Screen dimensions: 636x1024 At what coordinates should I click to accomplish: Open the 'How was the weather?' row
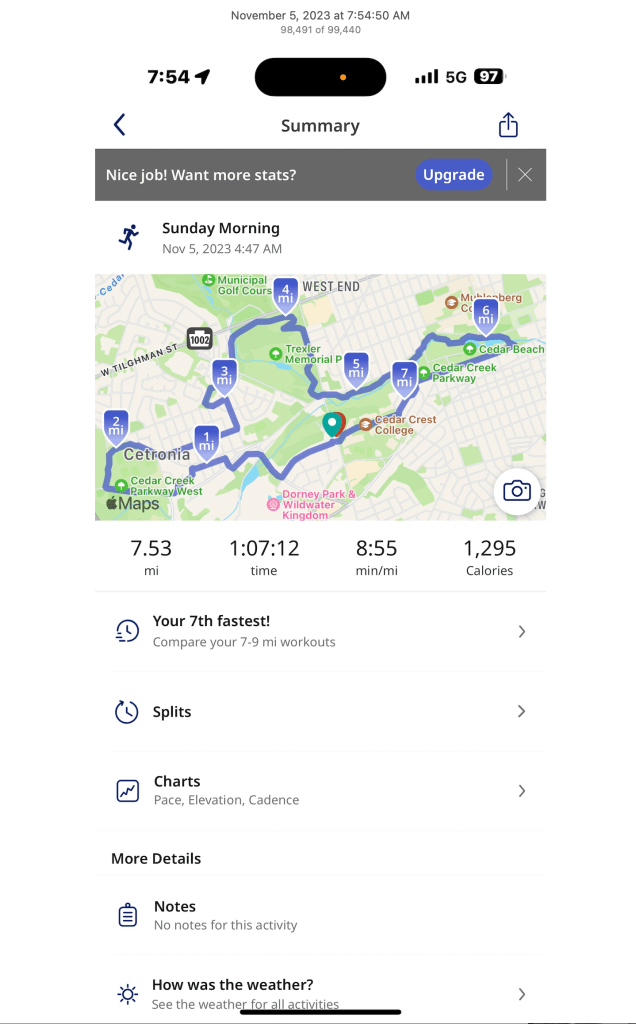pyautogui.click(x=320, y=993)
